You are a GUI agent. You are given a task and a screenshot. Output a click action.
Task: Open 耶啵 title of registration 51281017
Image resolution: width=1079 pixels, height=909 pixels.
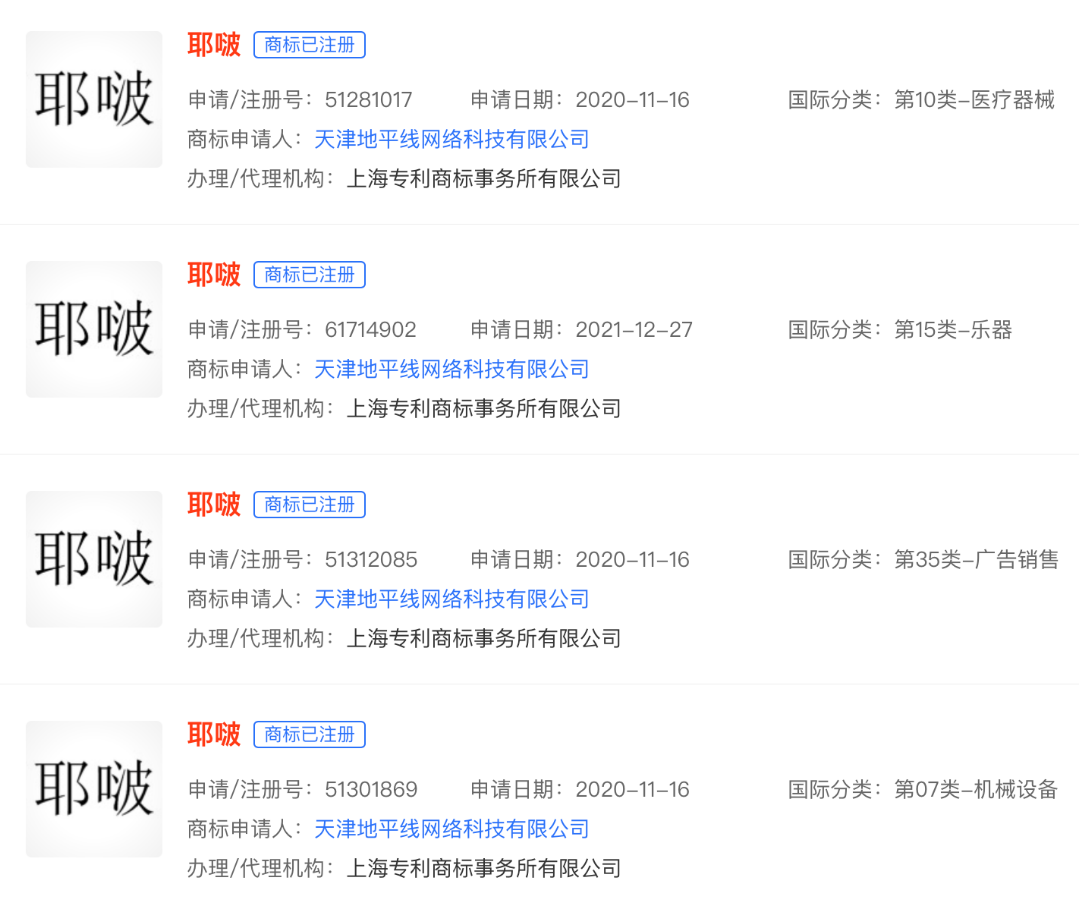point(214,45)
